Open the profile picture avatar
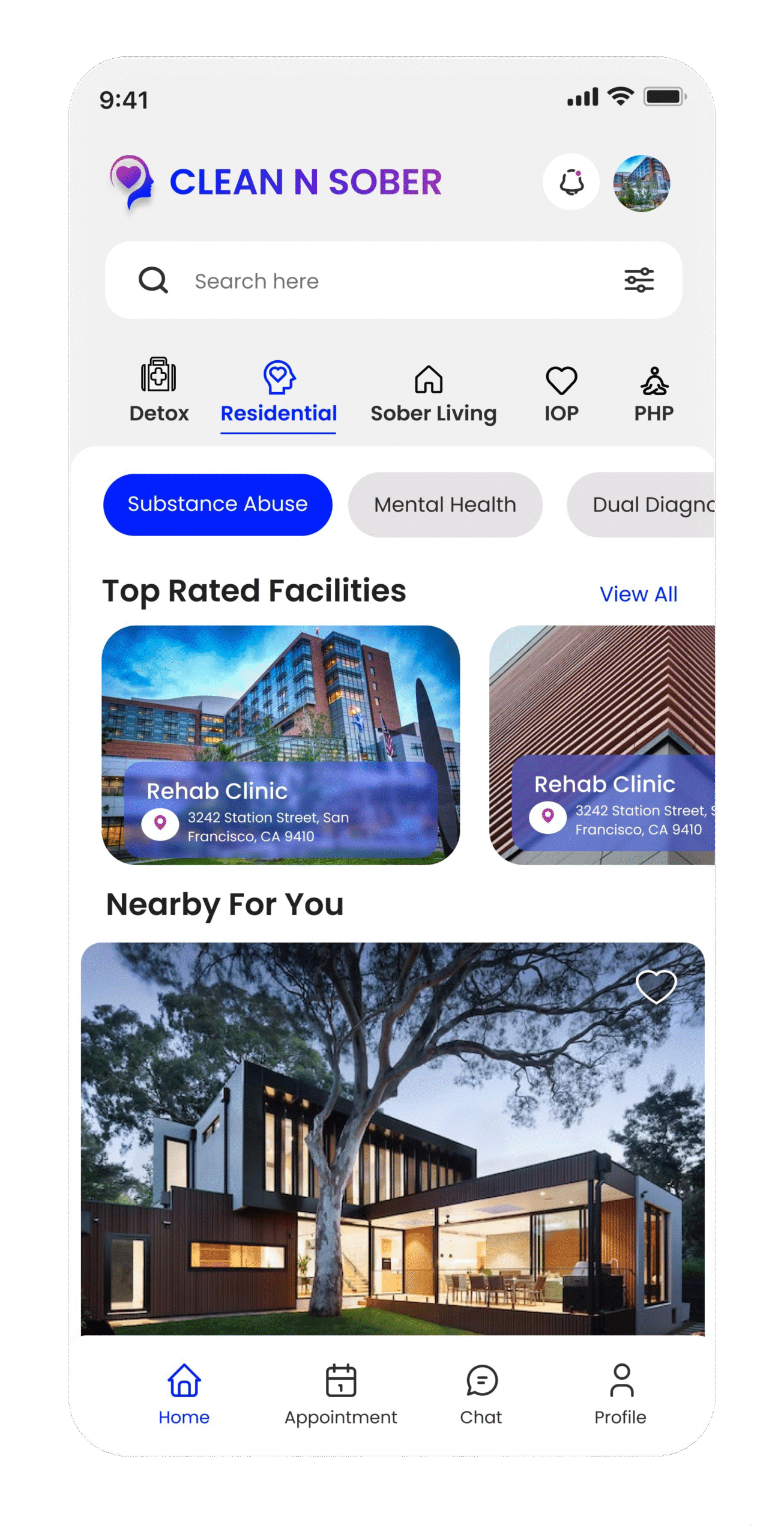Screen dimensions: 784x1537 coord(641,183)
